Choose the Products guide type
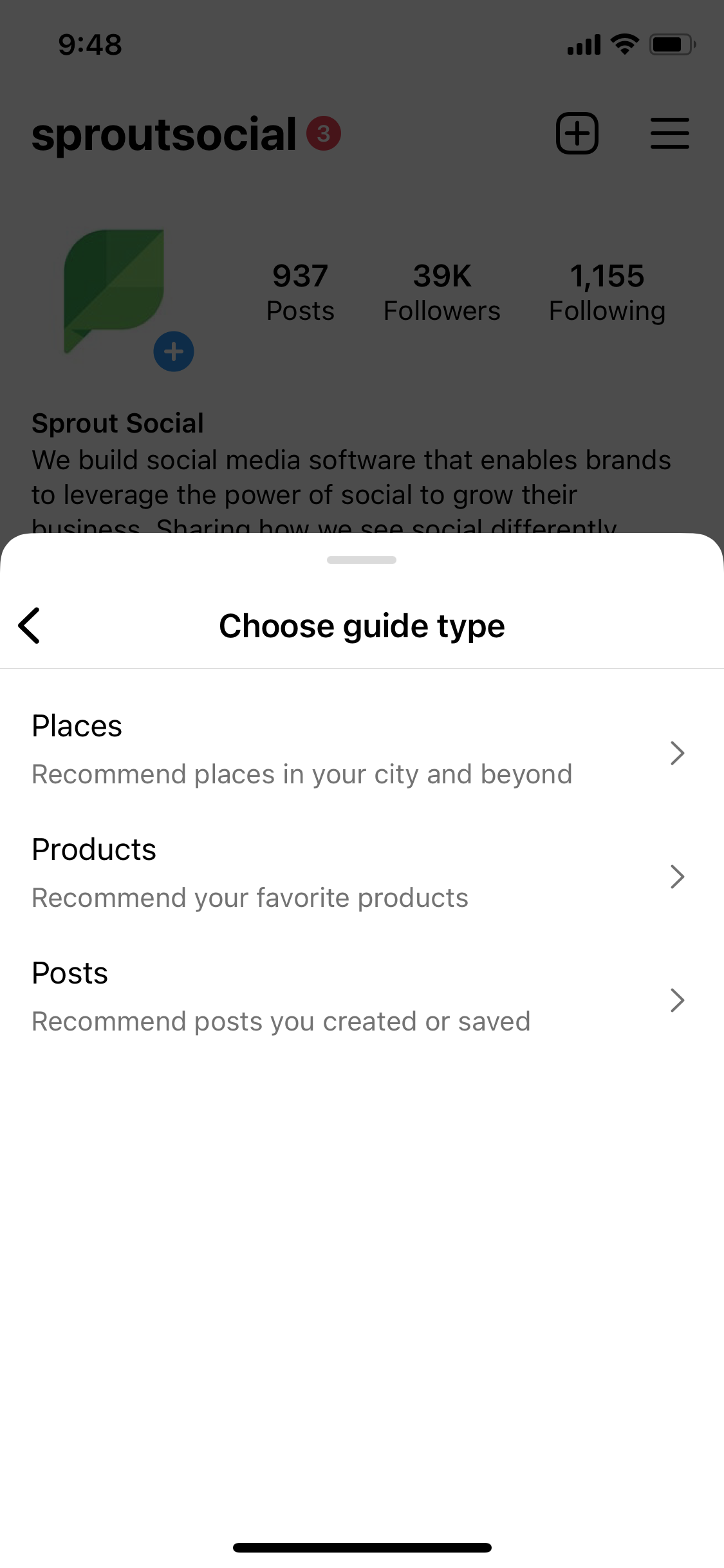 (360, 874)
